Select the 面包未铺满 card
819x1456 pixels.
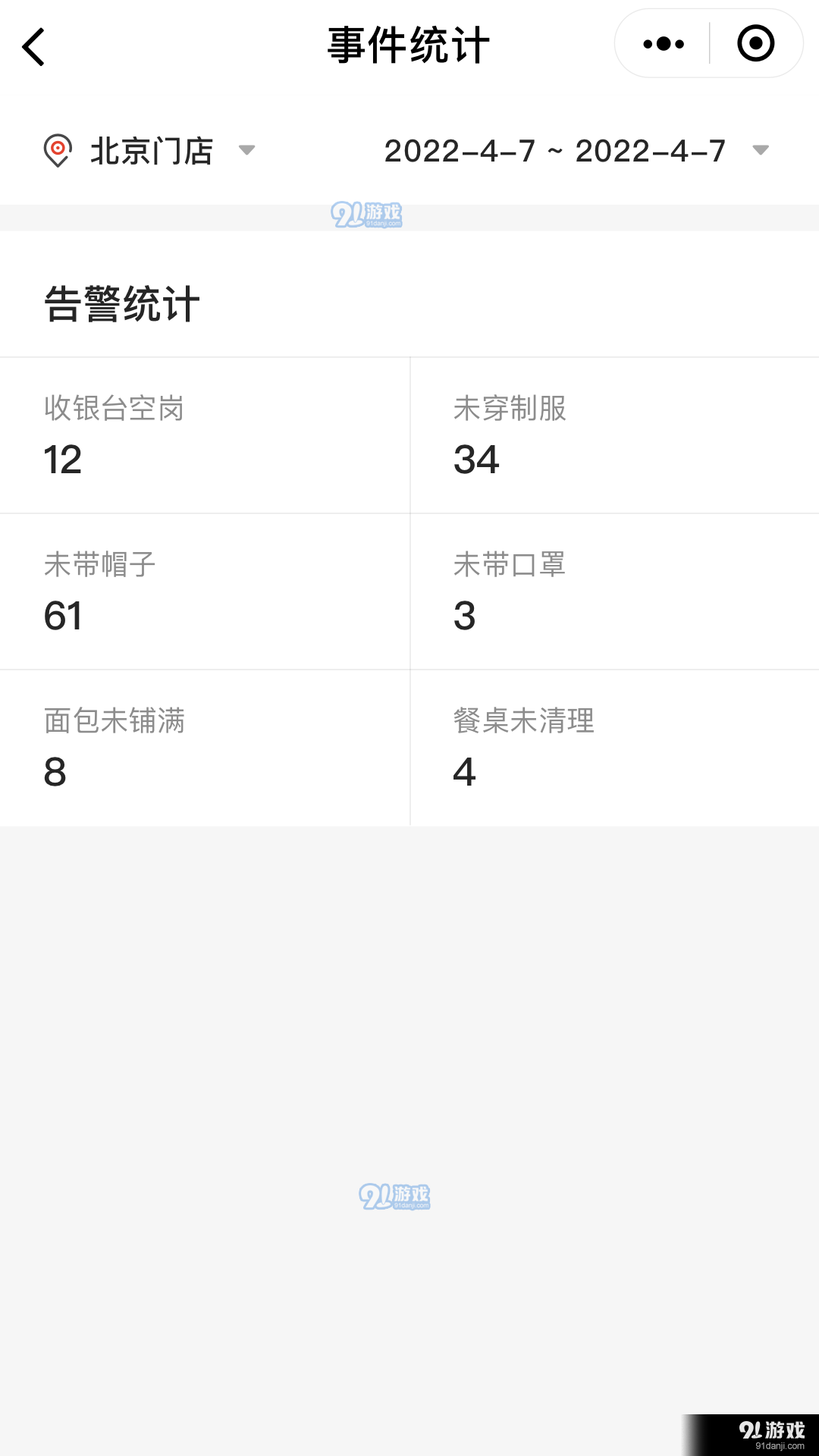tap(203, 747)
